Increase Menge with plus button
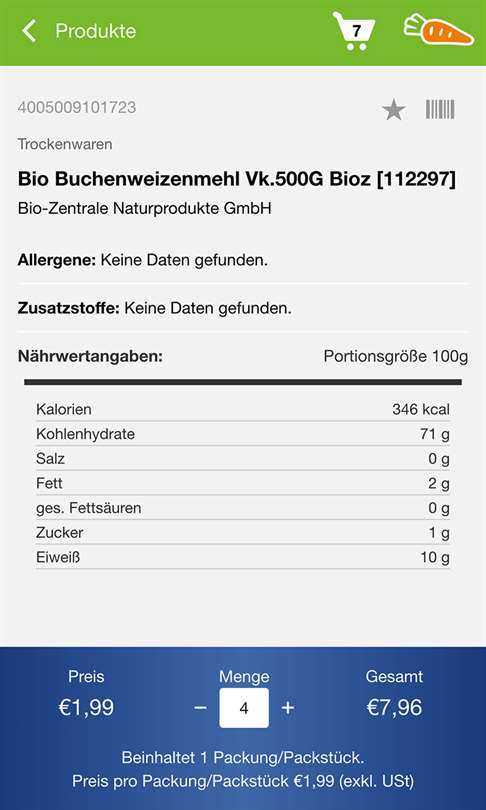Screen dimensions: 486x810 pos(288,708)
